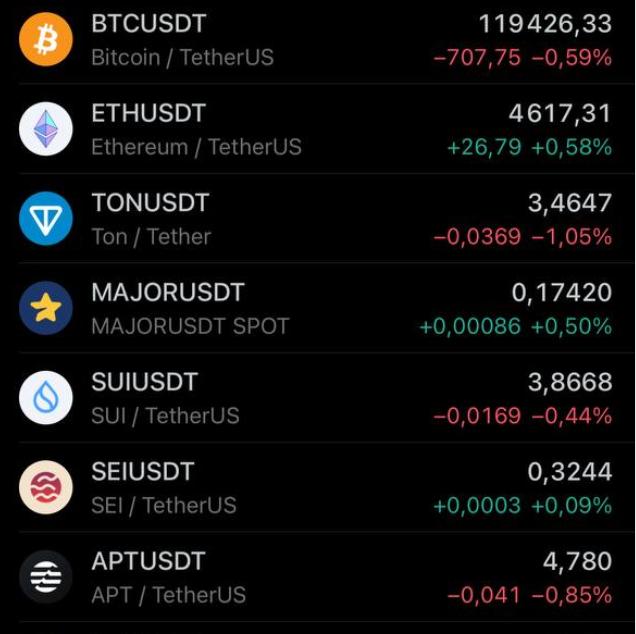Screen dimensions: 636x634
Task: View the SUIUSDT chart
Action: point(318,398)
